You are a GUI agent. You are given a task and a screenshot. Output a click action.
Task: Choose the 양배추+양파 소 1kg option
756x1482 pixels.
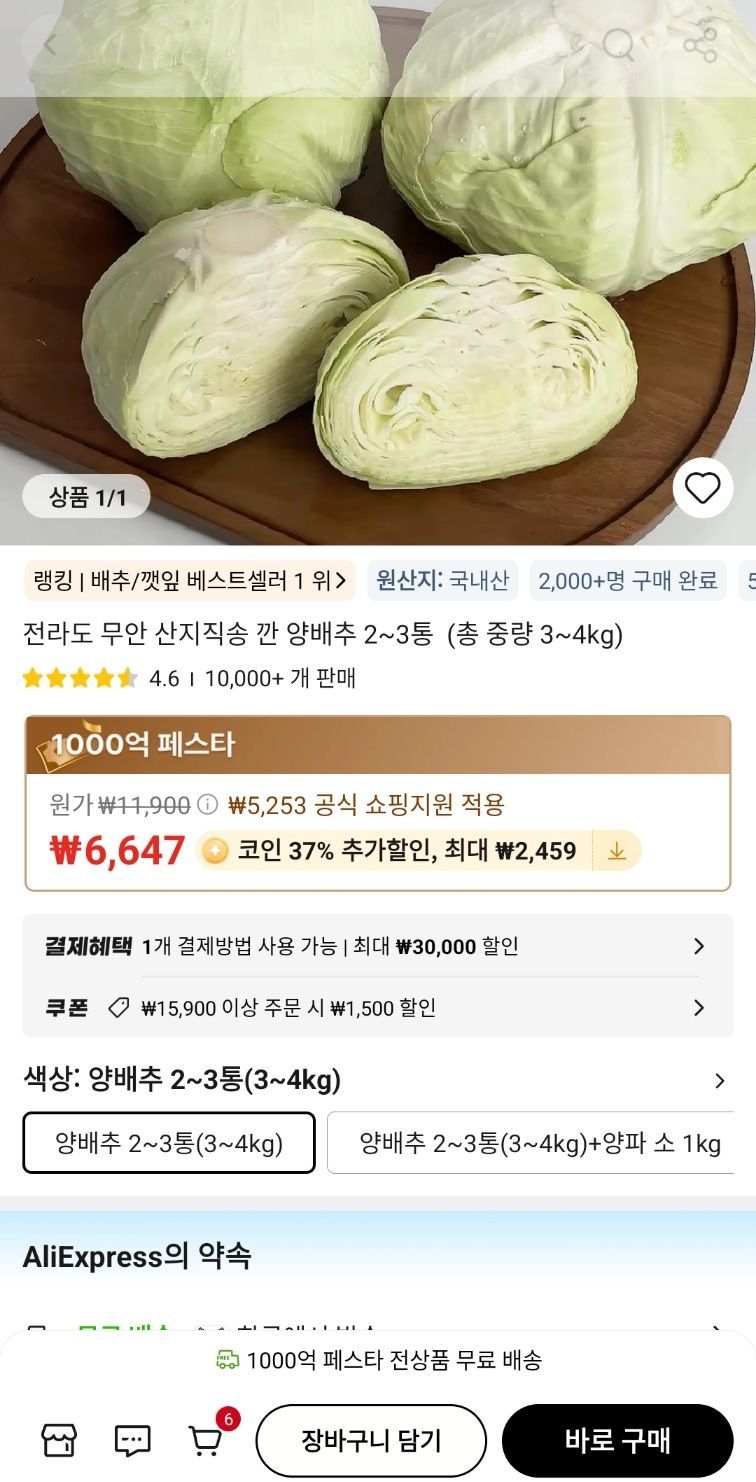(x=540, y=1142)
